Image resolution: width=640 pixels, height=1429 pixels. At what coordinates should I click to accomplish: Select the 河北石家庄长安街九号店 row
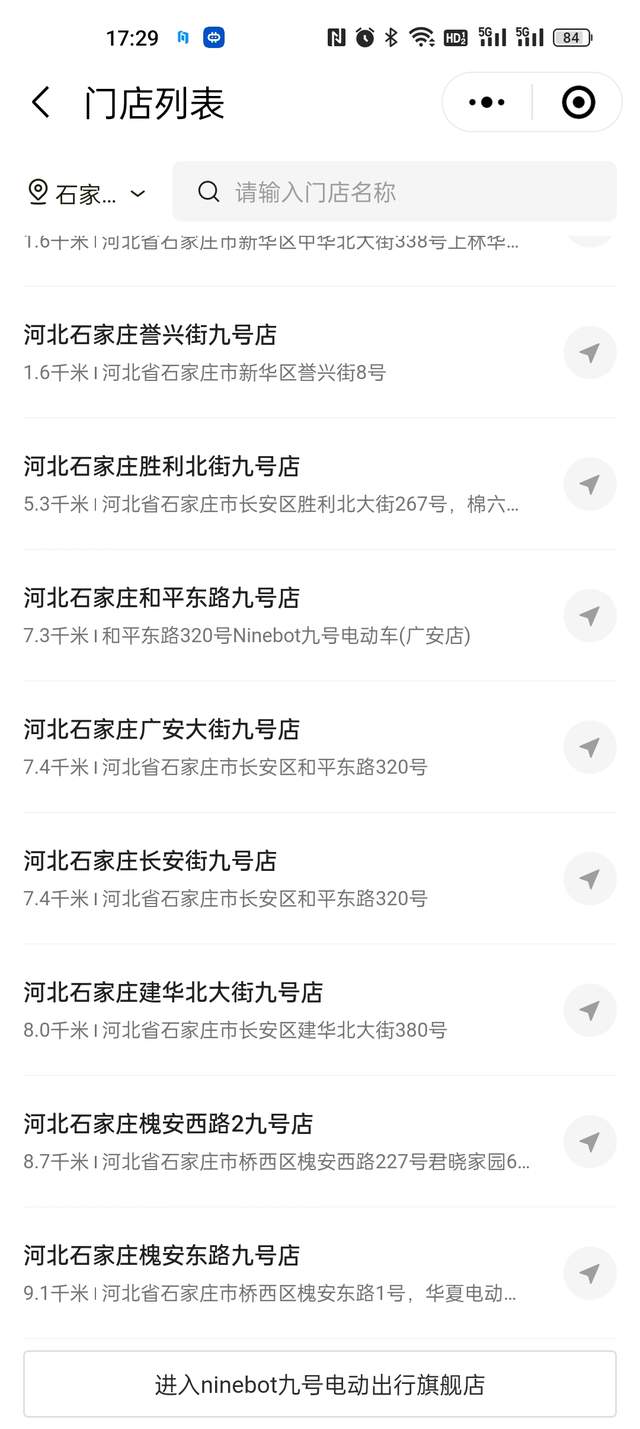coord(270,878)
